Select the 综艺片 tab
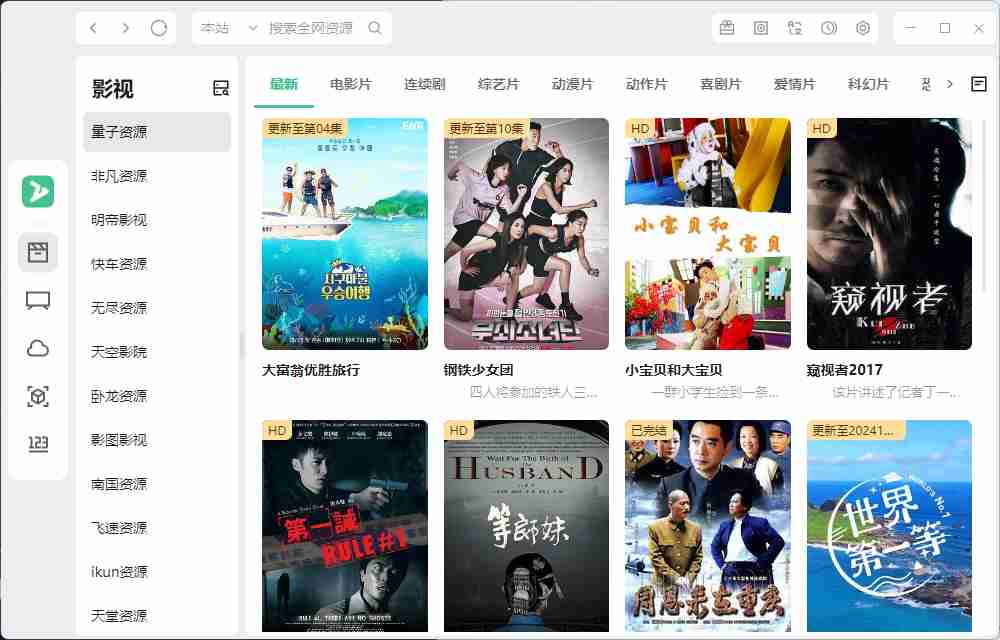 tap(499, 84)
